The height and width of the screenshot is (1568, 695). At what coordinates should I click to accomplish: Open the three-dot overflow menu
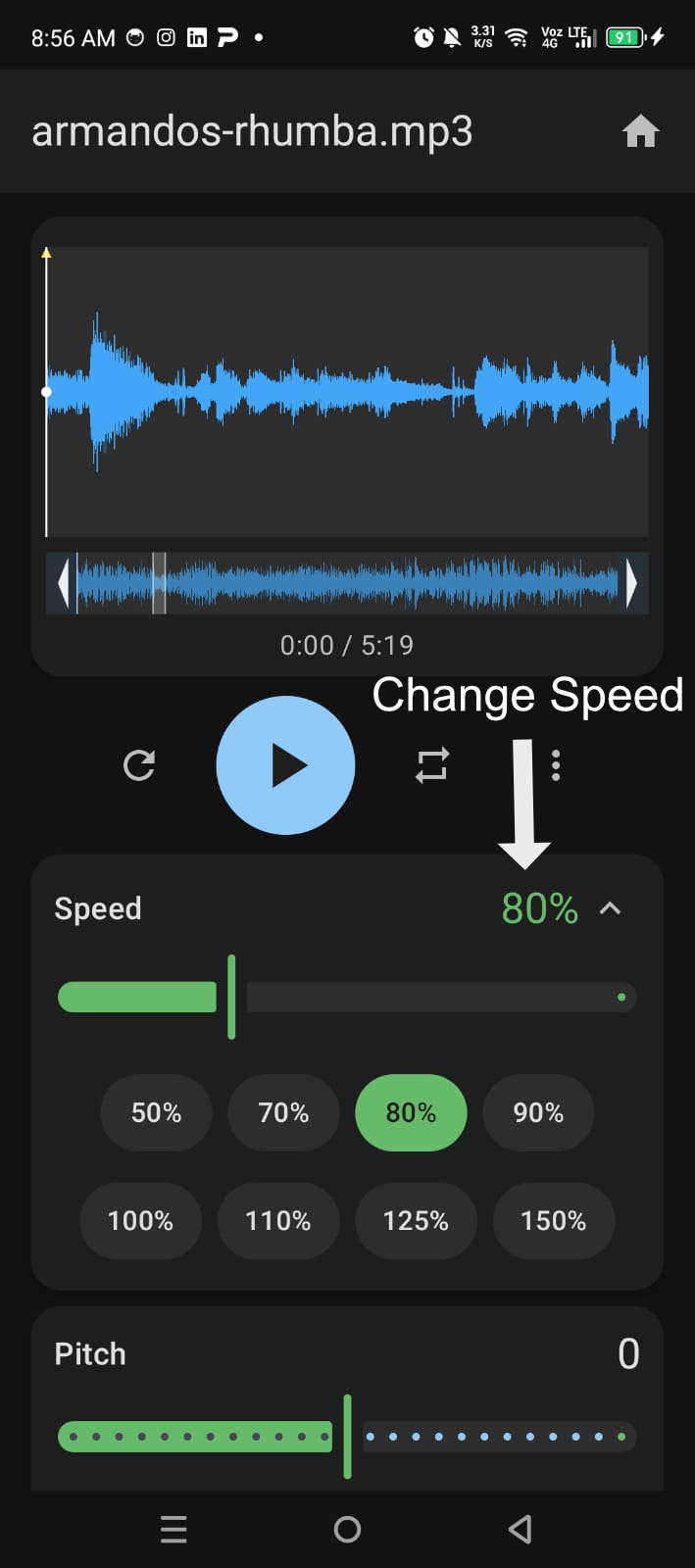coord(556,765)
